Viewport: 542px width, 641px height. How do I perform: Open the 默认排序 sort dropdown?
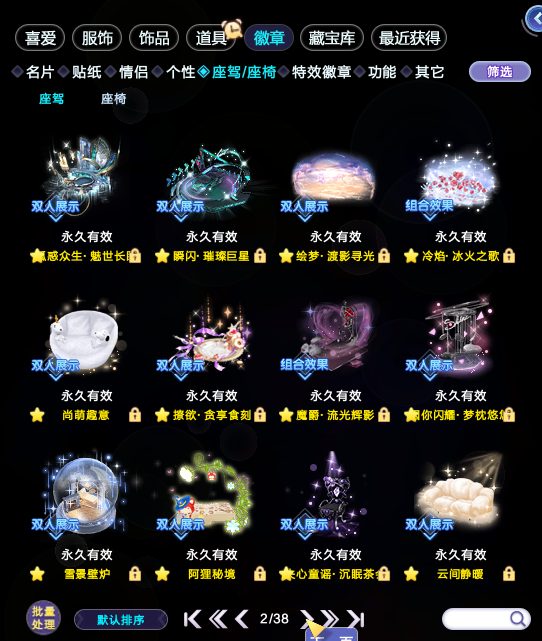point(121,620)
